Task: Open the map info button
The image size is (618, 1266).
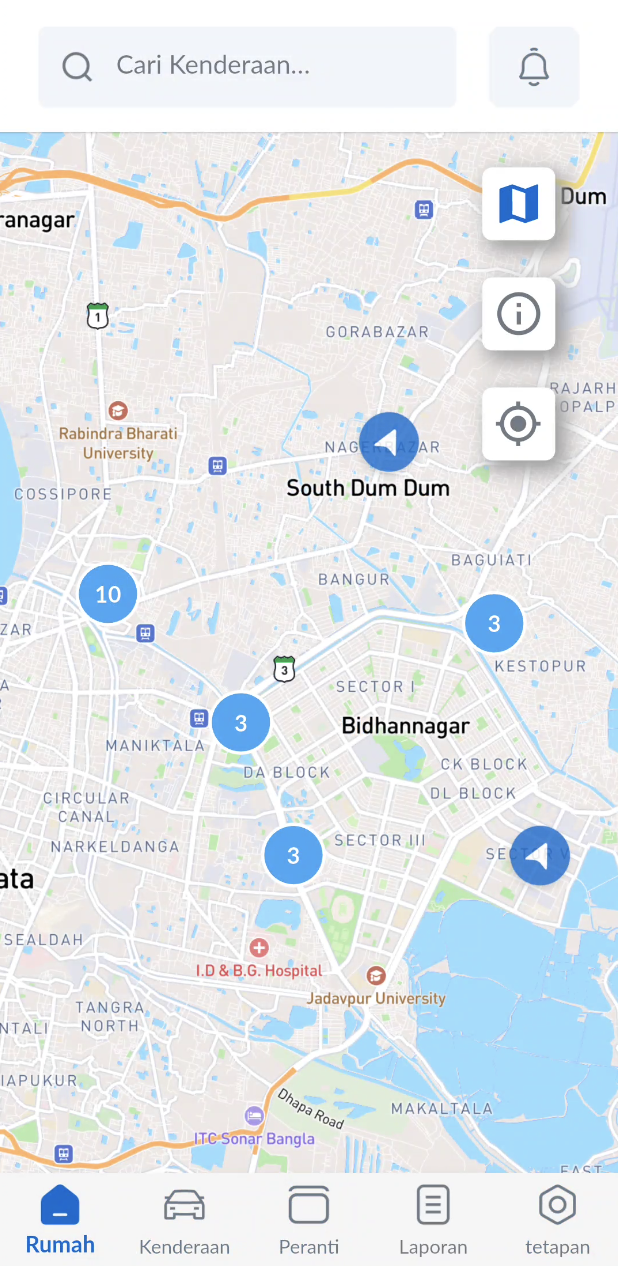Action: [518, 314]
